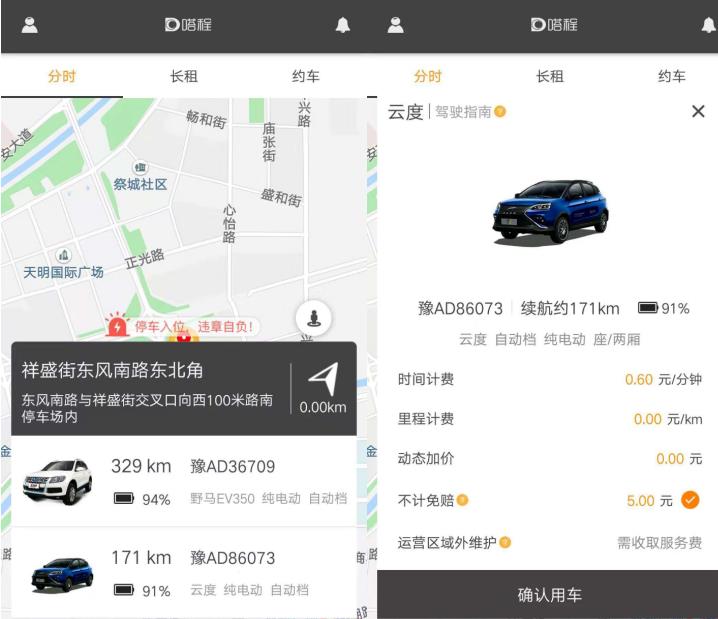Open notifications bell on the map screen

tap(343, 25)
